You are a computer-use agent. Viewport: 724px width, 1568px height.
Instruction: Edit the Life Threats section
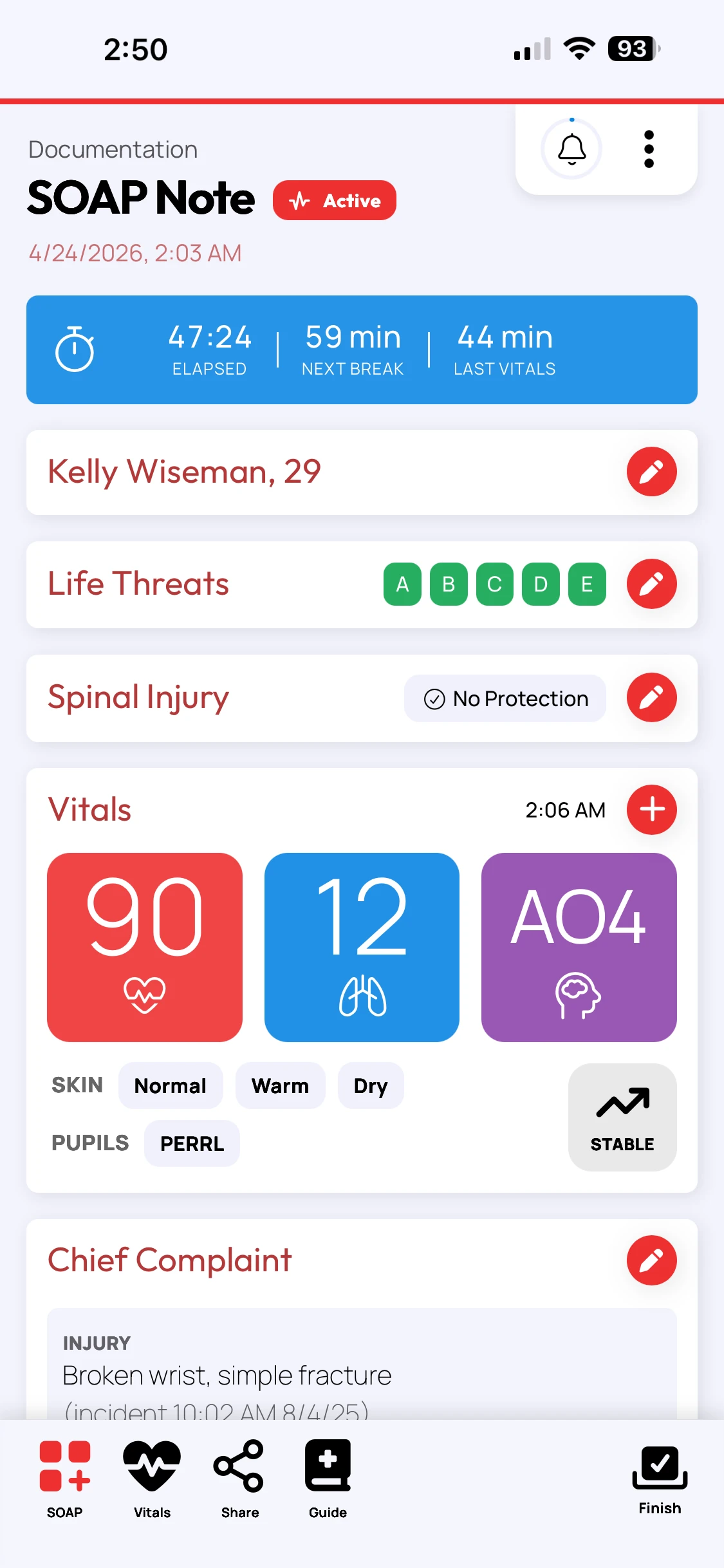tap(651, 584)
